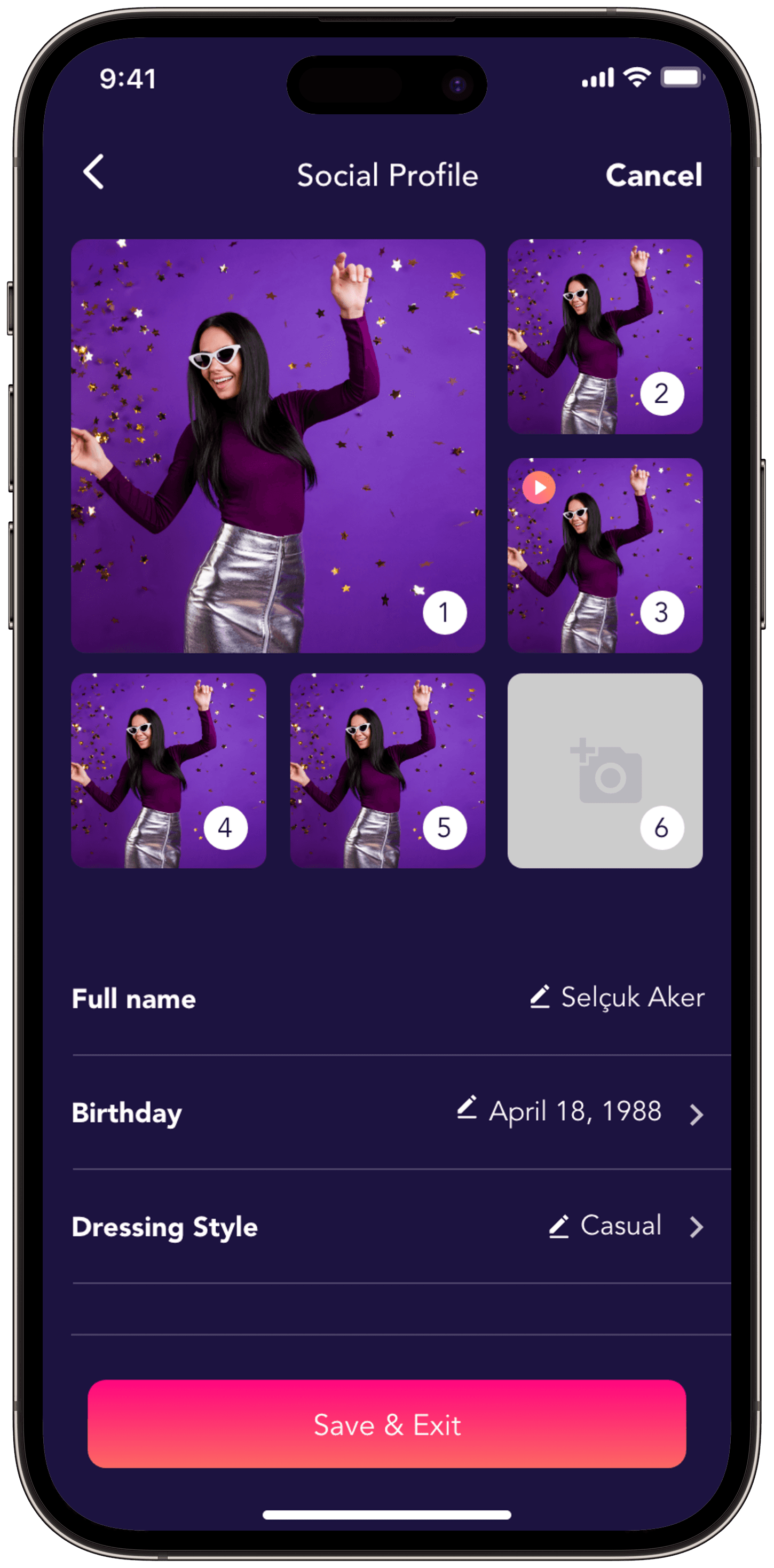774x1568 pixels.
Task: Tap Save & Exit
Action: 387,1424
